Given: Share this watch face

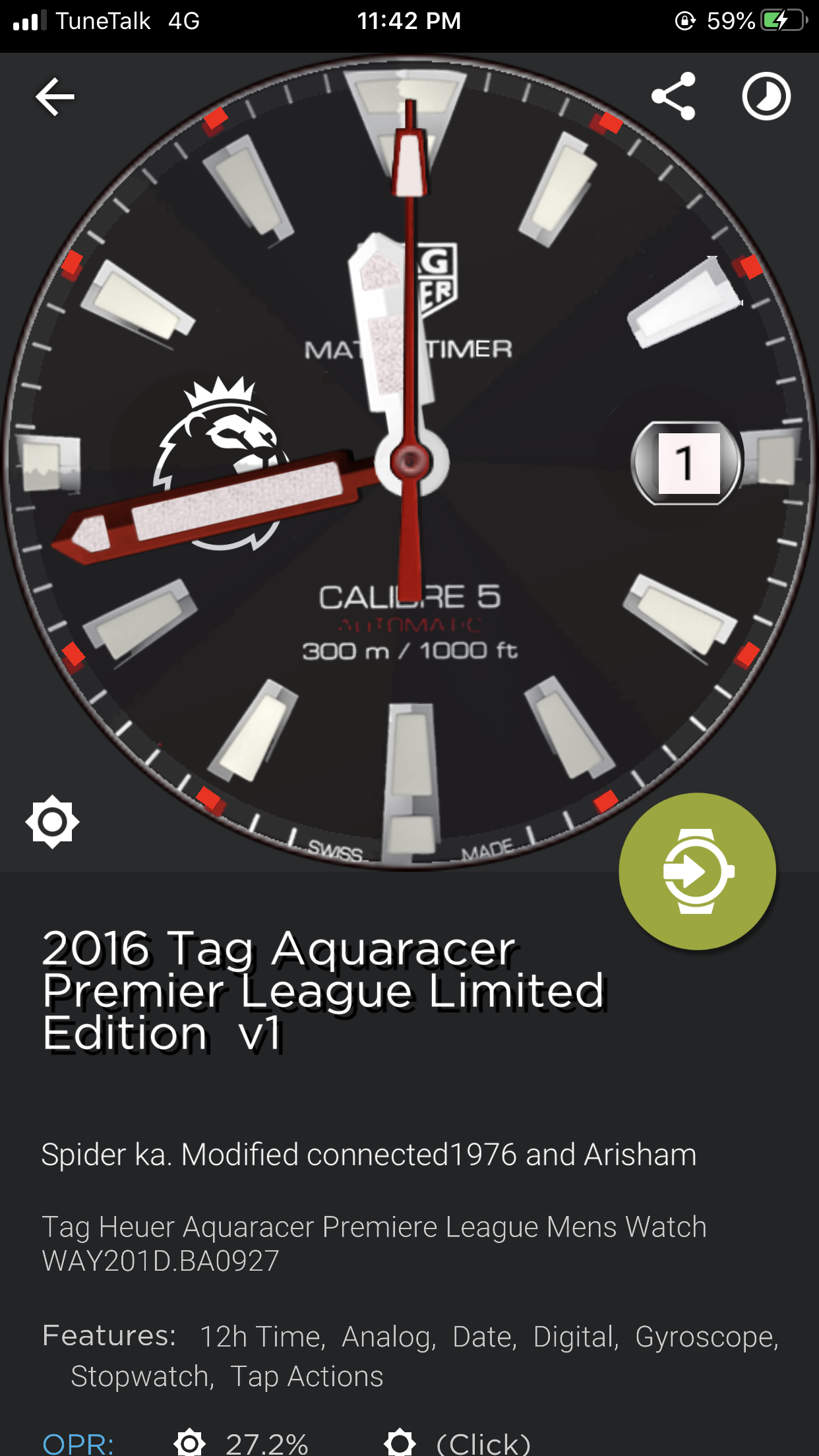Looking at the screenshot, I should tap(673, 96).
